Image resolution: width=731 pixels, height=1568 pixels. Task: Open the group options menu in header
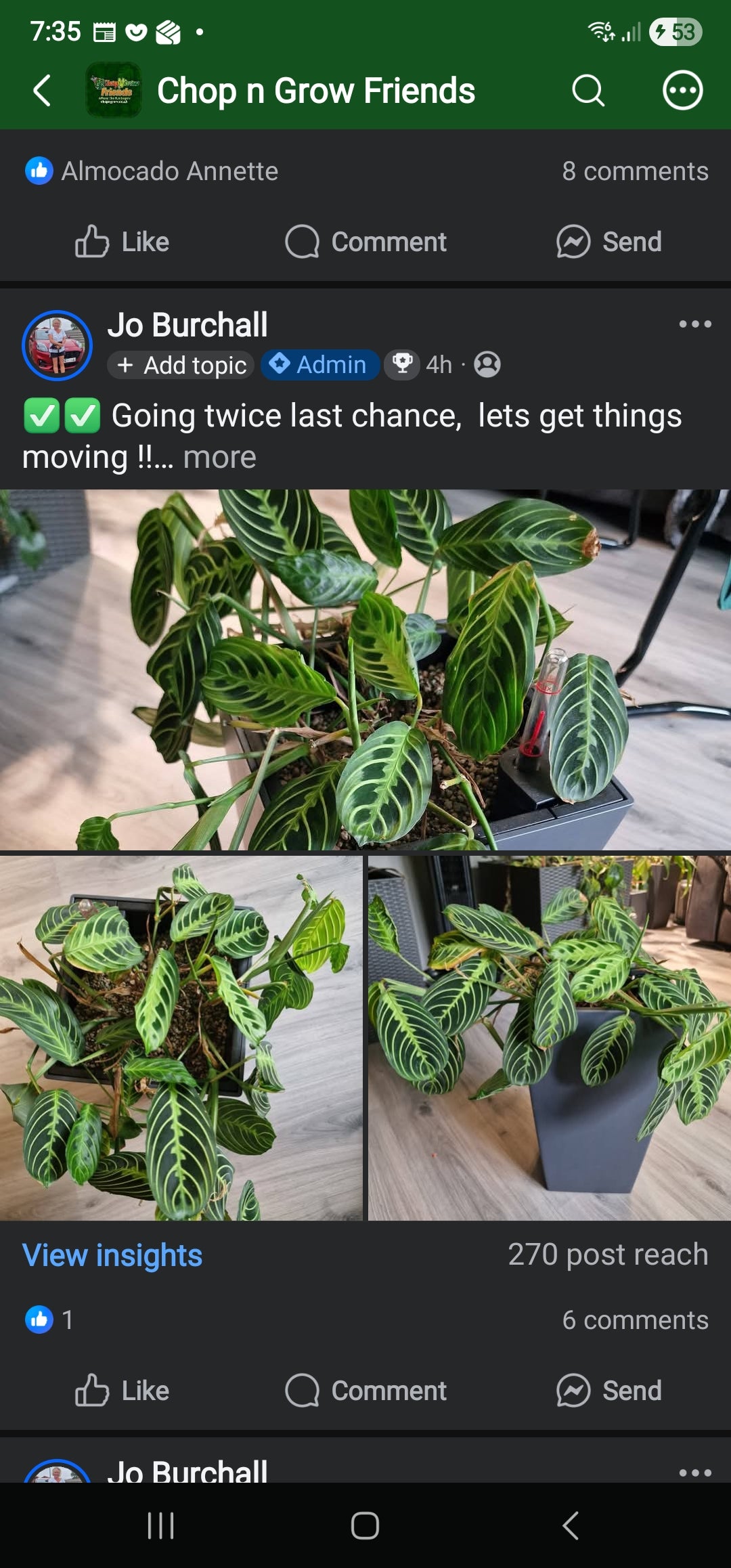coord(682,91)
